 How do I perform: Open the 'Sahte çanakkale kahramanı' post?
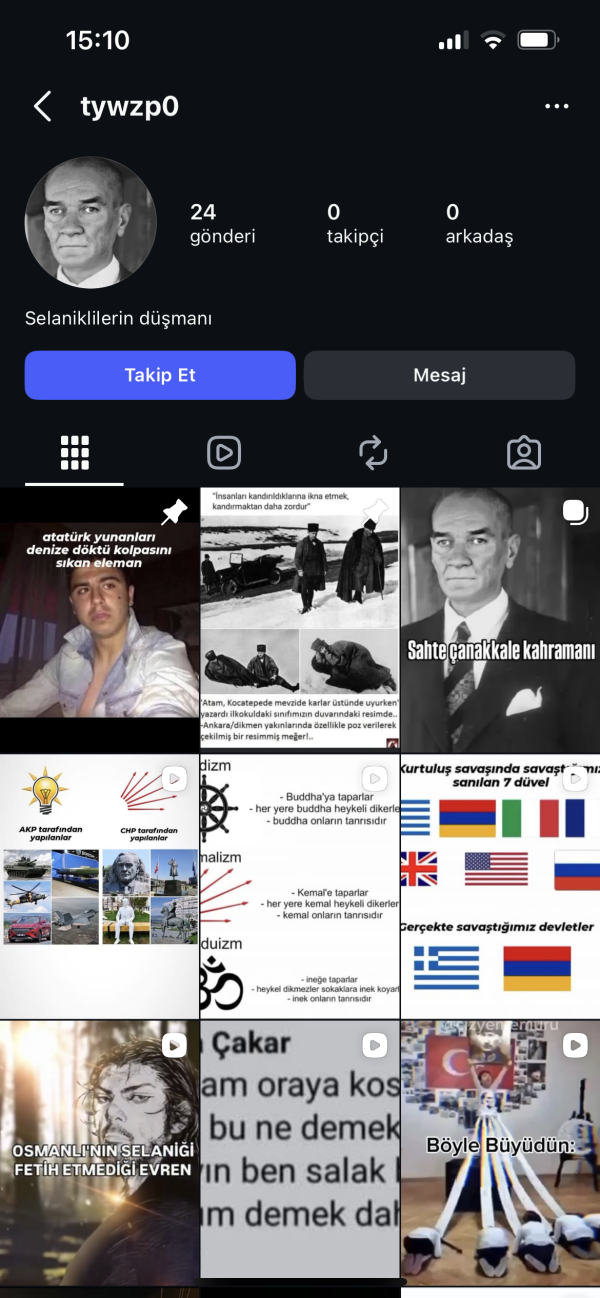(x=500, y=620)
